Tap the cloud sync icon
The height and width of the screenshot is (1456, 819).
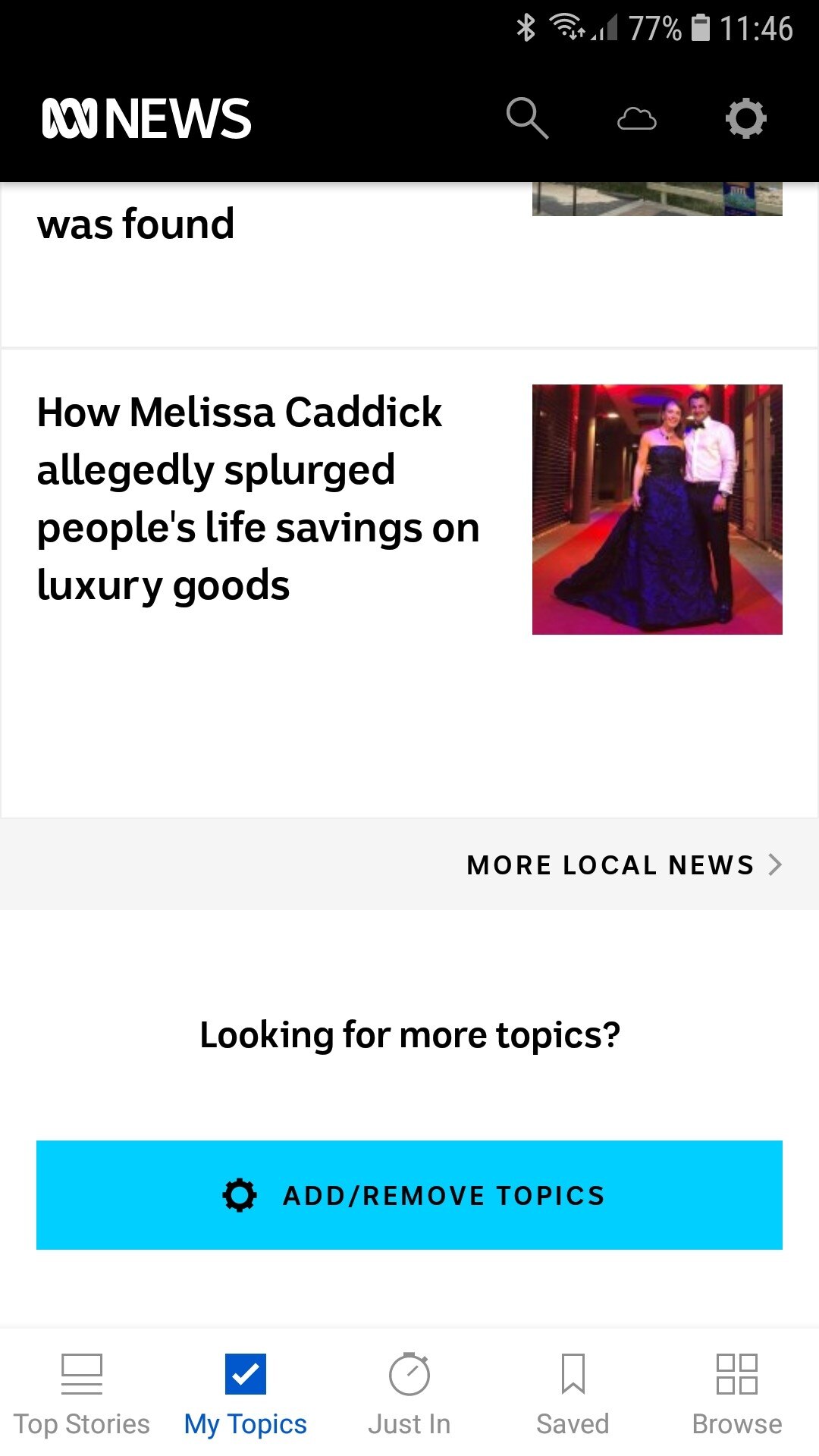[x=637, y=118]
